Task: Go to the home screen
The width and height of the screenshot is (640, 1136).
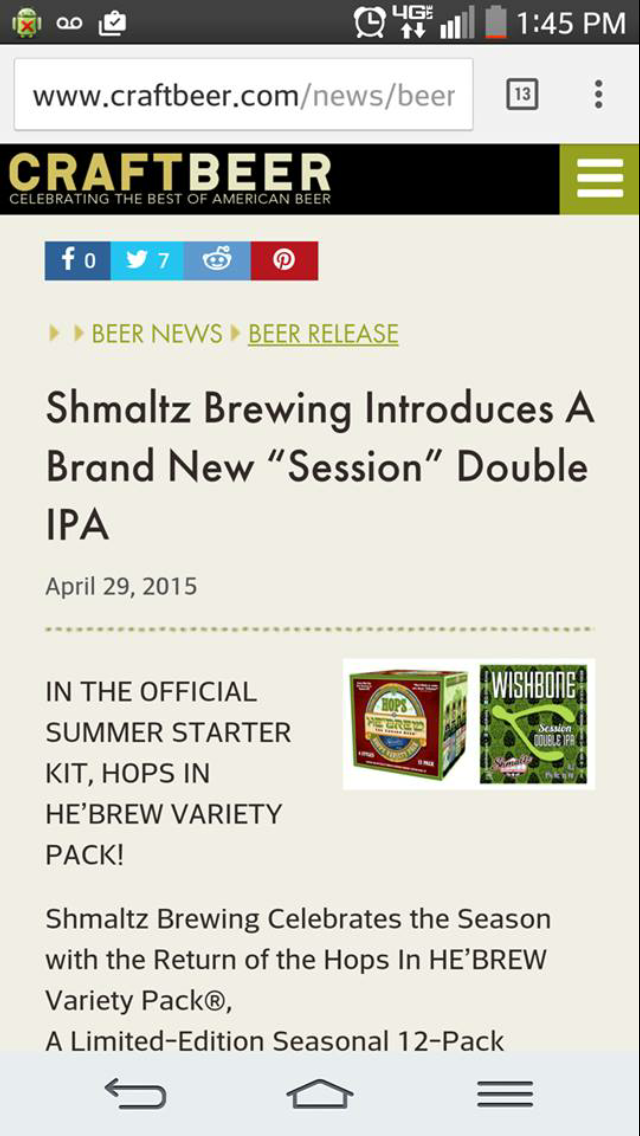Action: click(320, 1093)
